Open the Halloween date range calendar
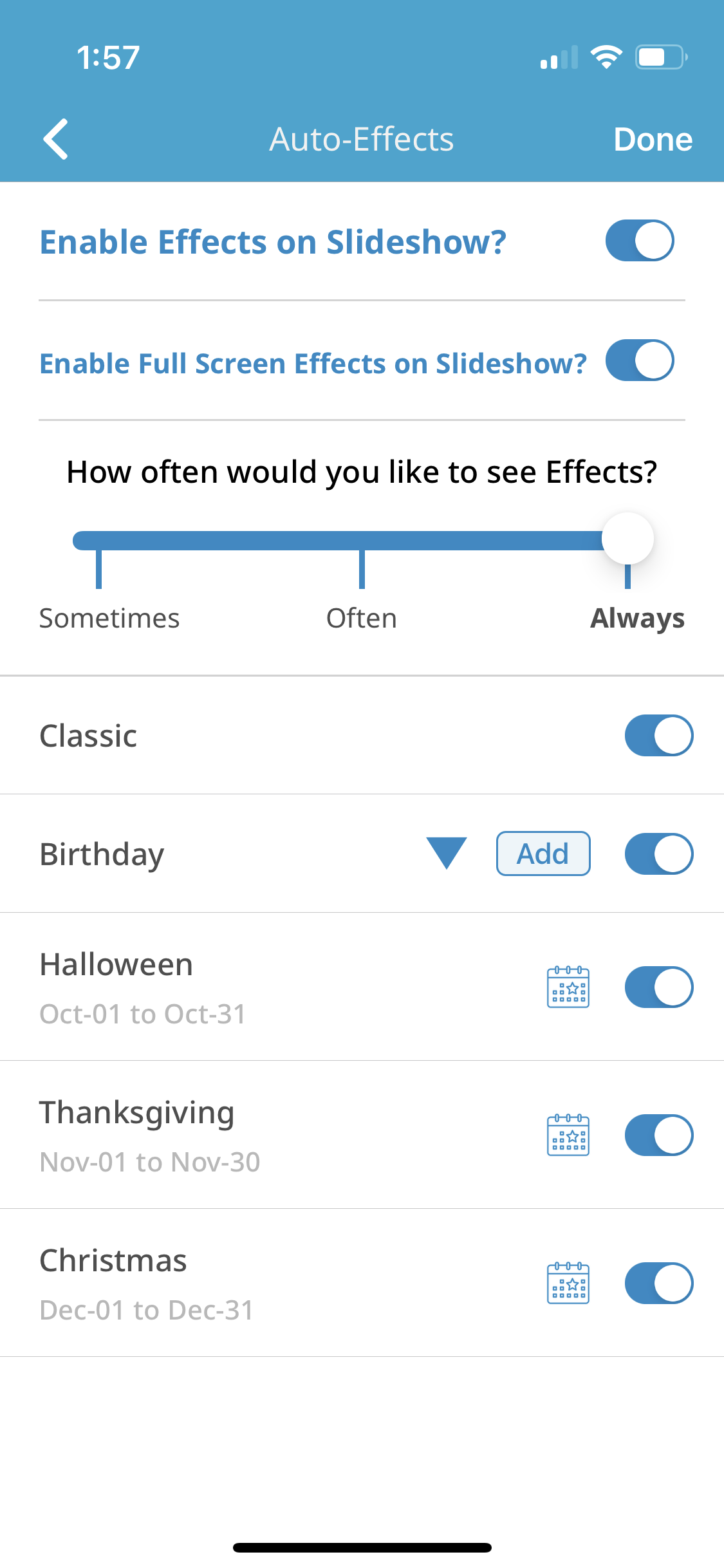 (568, 987)
